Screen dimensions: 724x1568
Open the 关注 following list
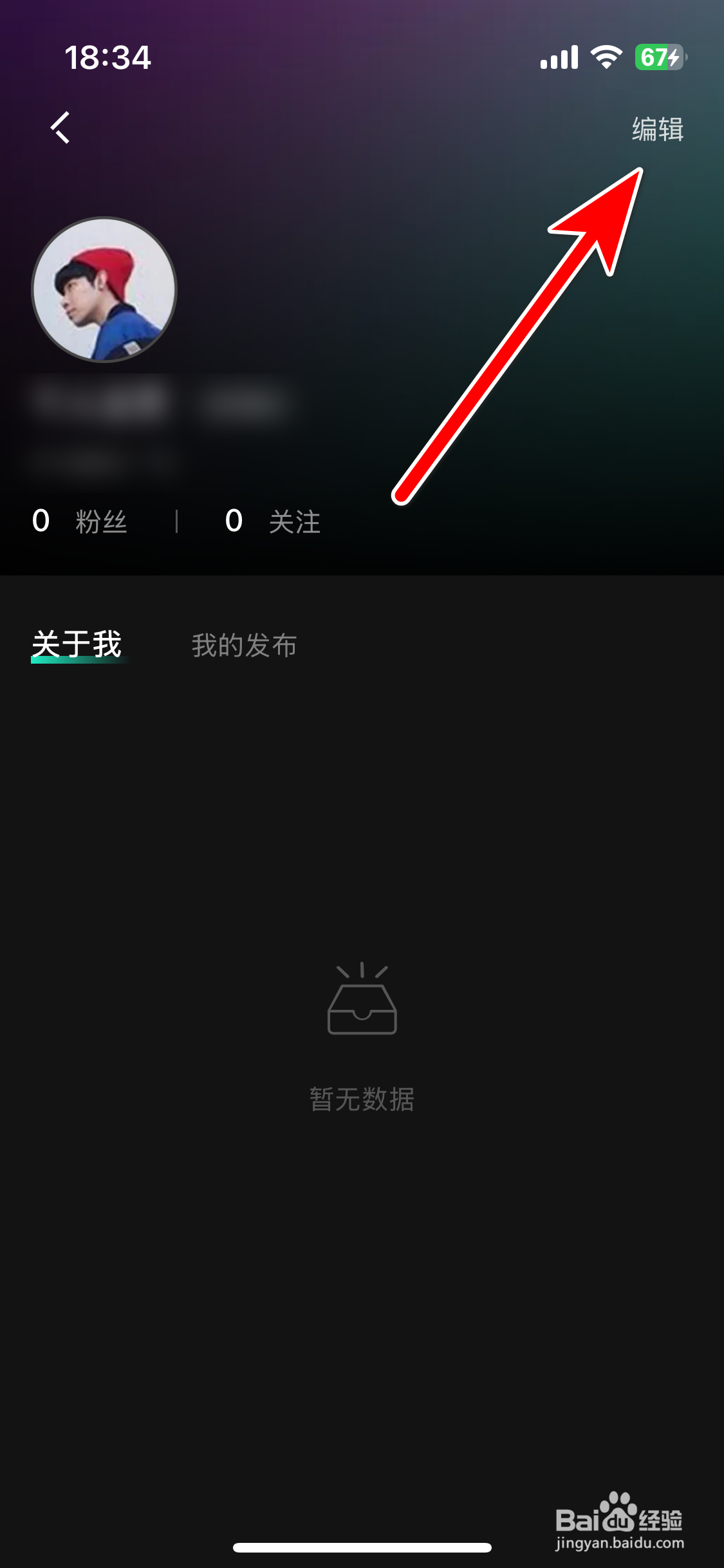(x=295, y=521)
